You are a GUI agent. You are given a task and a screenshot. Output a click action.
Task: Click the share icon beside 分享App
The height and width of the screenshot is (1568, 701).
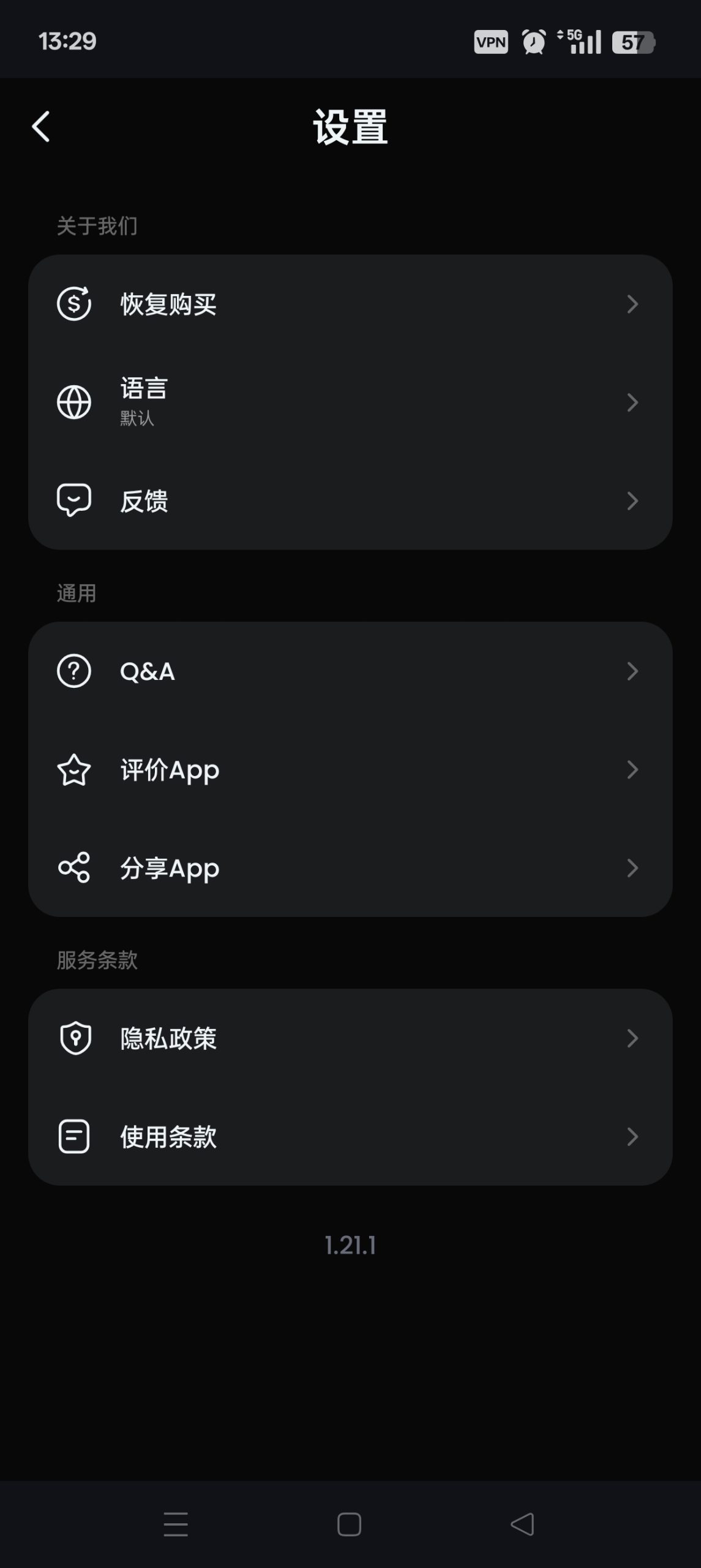(73, 867)
